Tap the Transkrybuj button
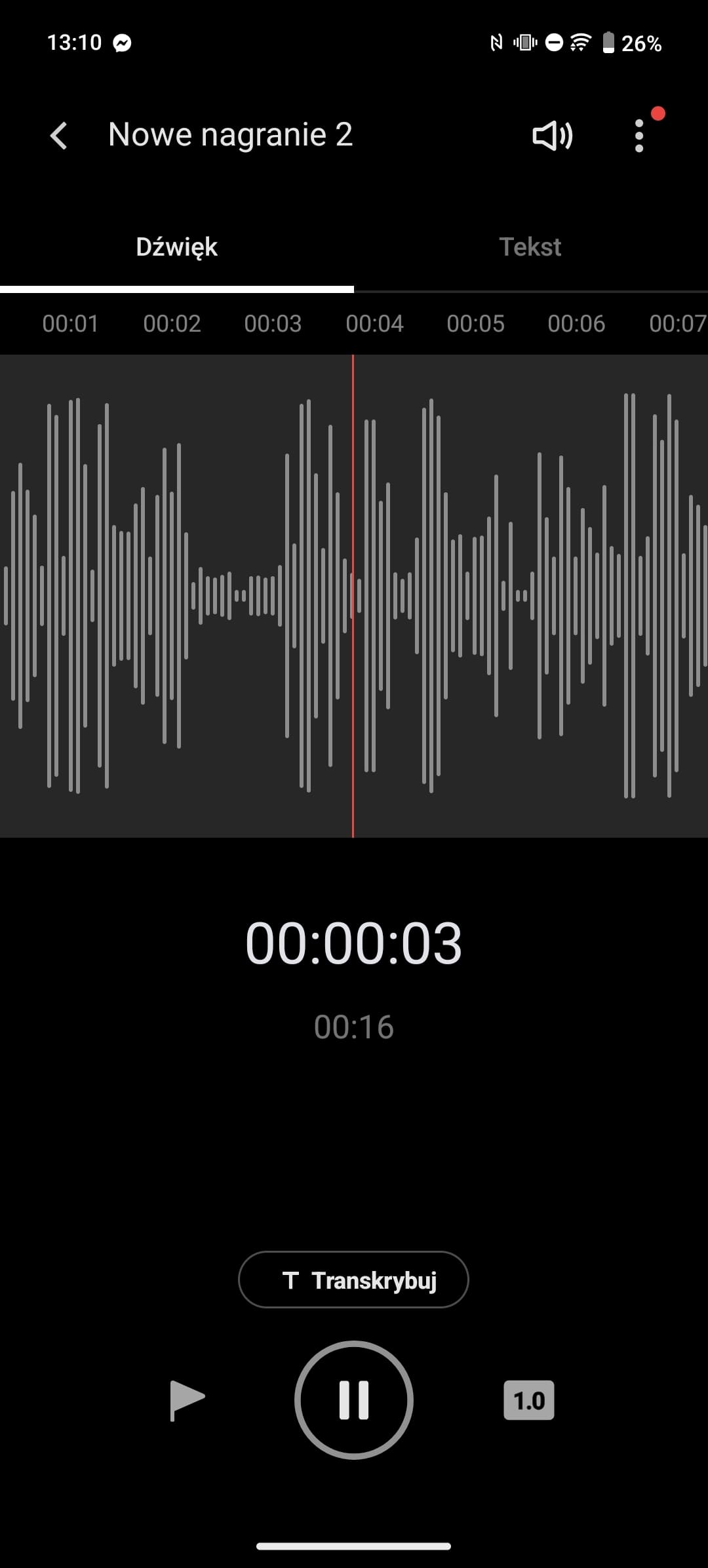This screenshot has width=708, height=1568. [353, 1280]
